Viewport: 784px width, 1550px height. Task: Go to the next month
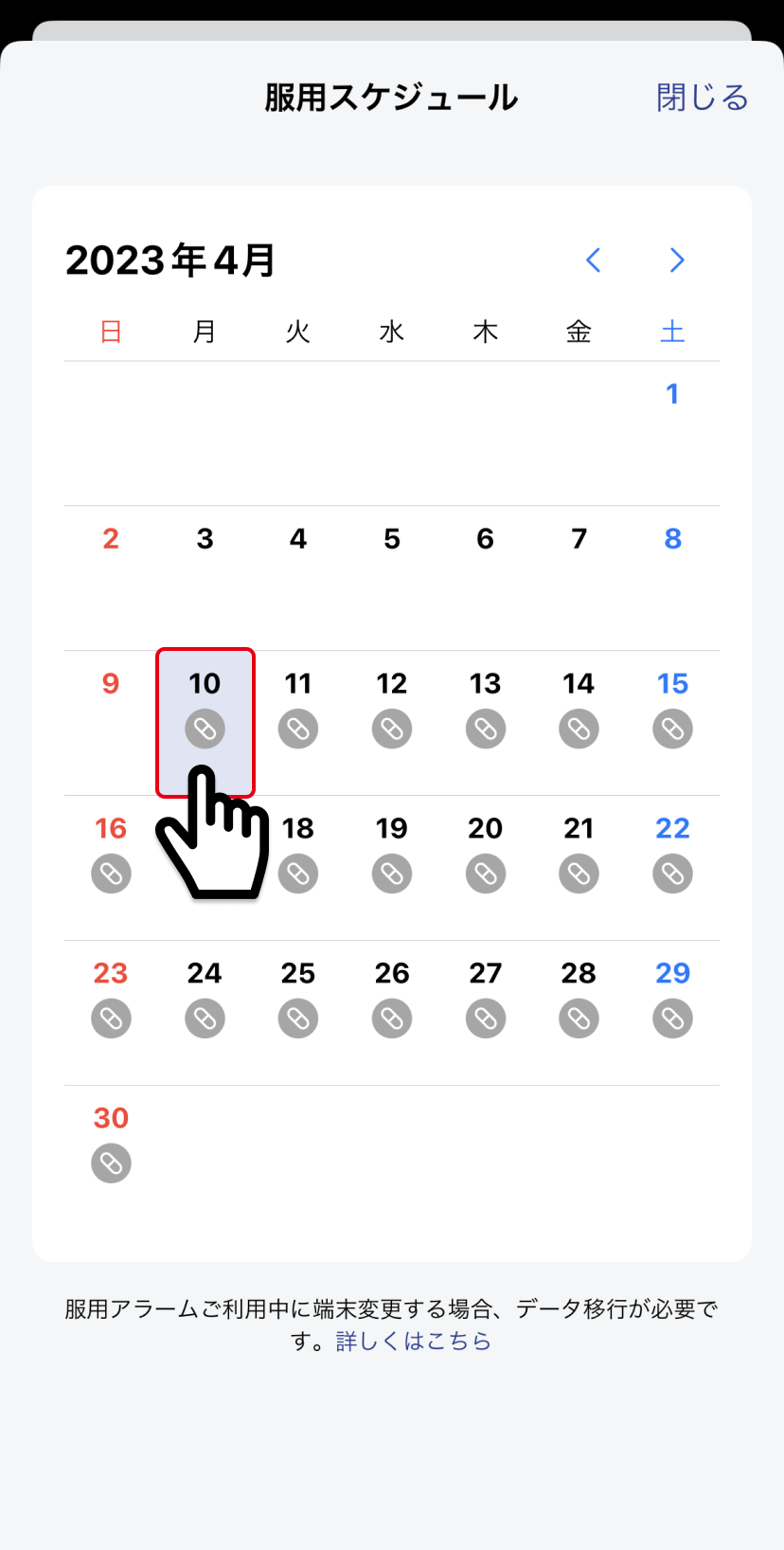click(x=676, y=261)
